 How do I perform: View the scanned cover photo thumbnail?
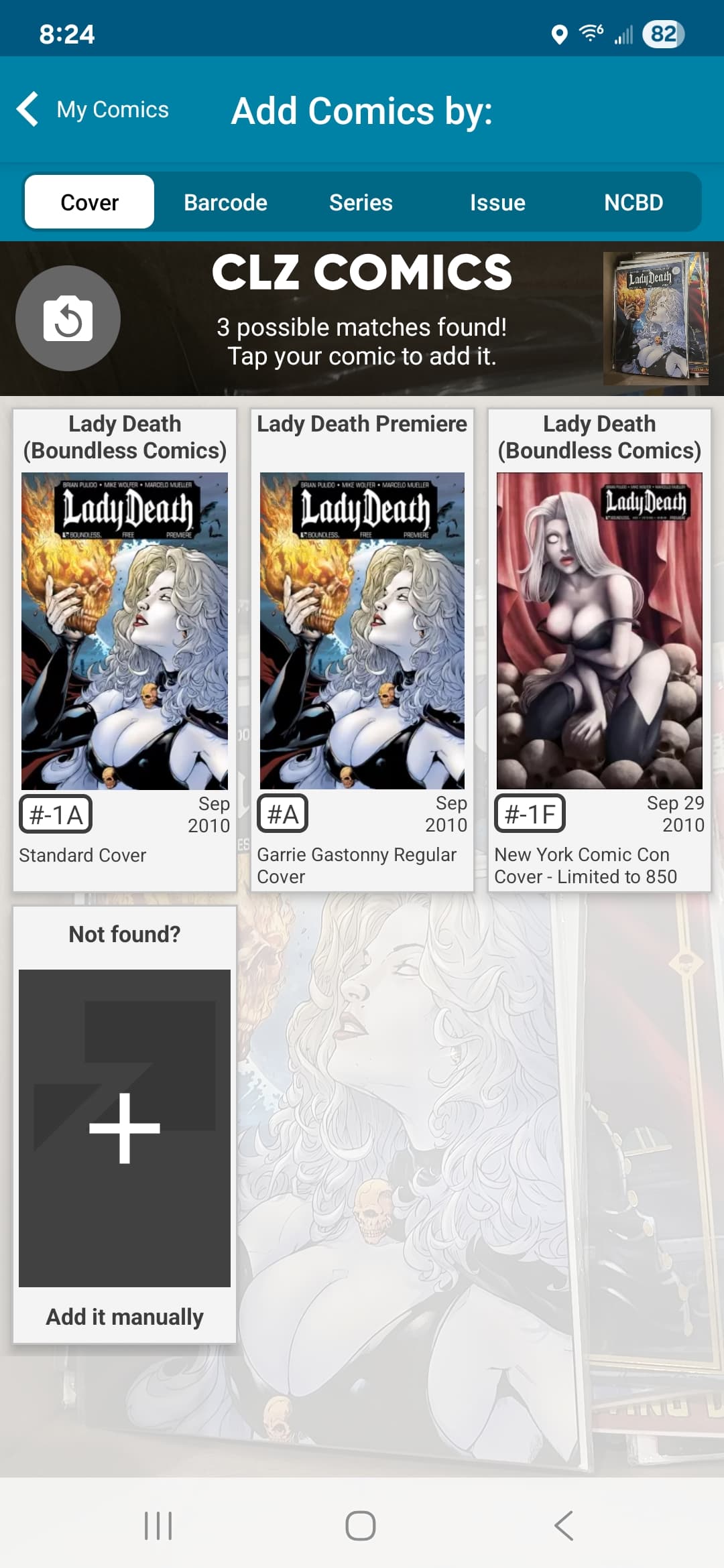pos(656,318)
